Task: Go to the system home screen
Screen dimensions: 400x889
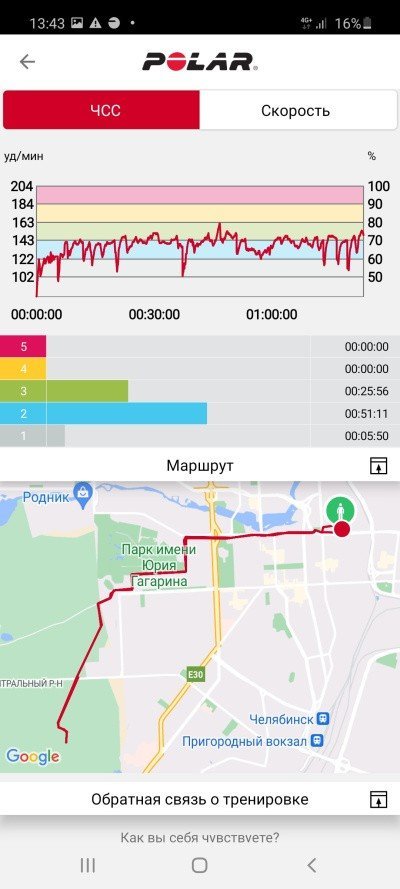Action: coord(199,865)
